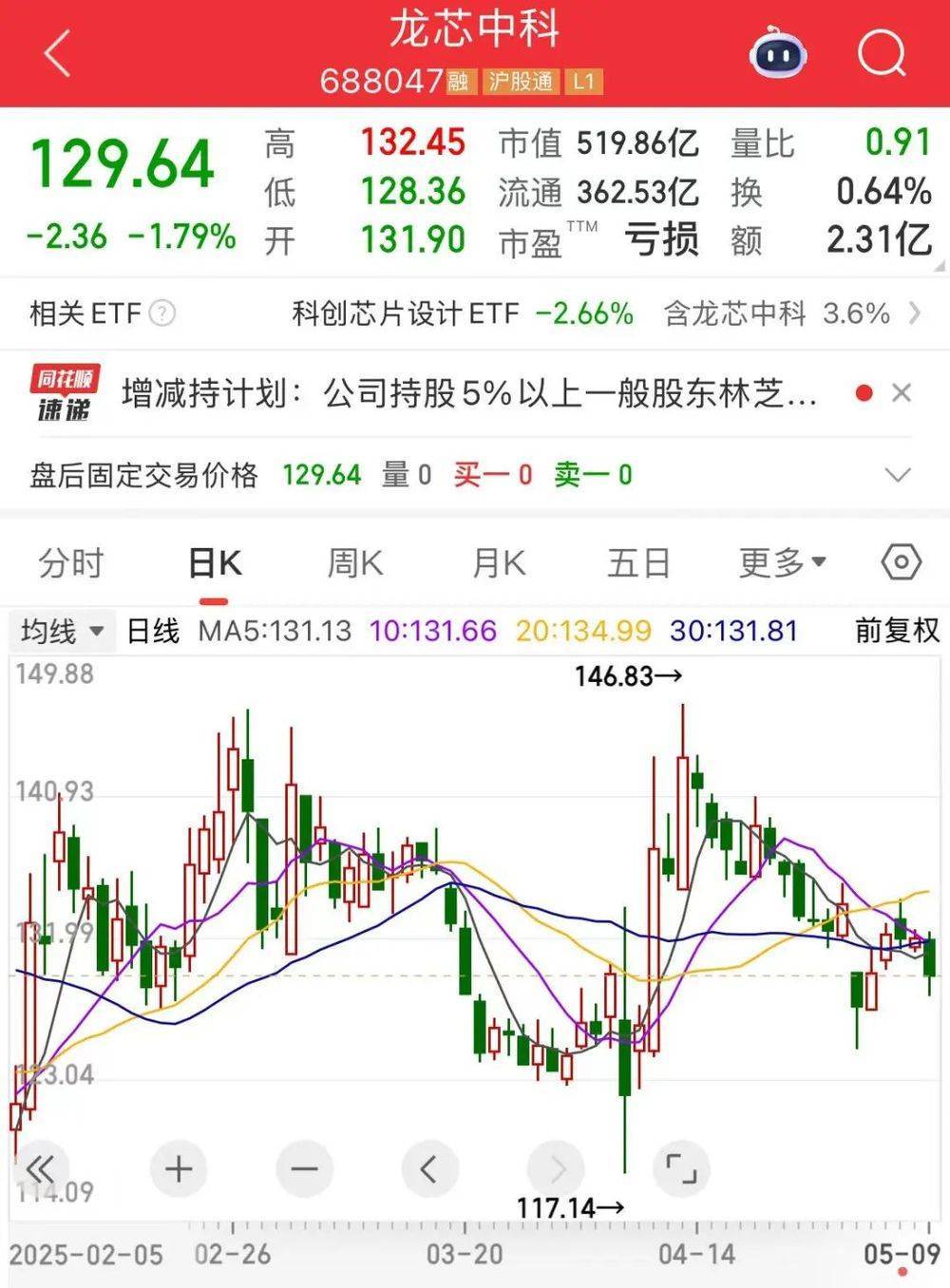Pan chart later using the right arrow icon
Image resolution: width=950 pixels, height=1288 pixels.
[556, 1169]
